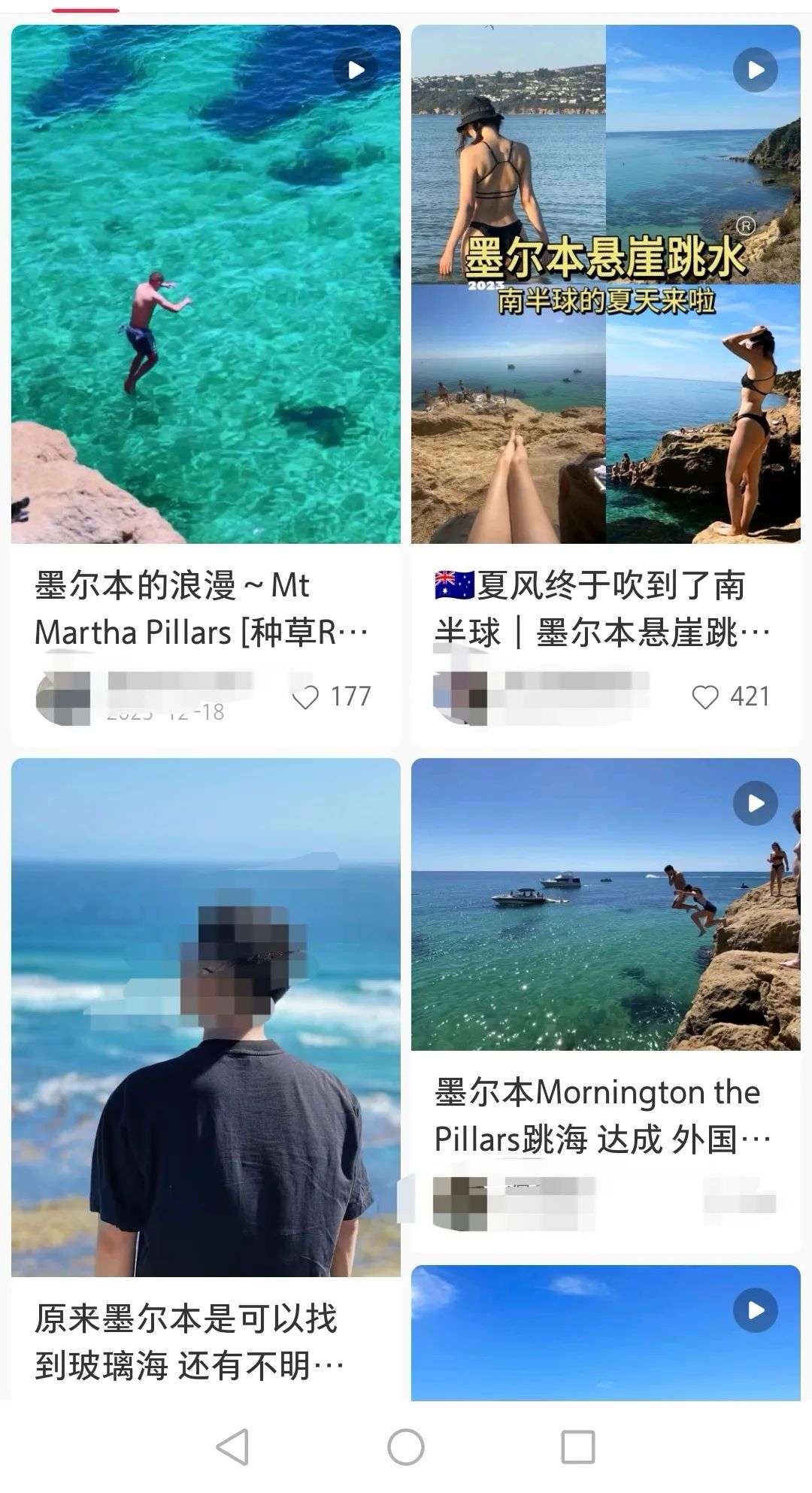This screenshot has width=812, height=1493.
Task: Like the post with 421 likes
Action: 704,698
